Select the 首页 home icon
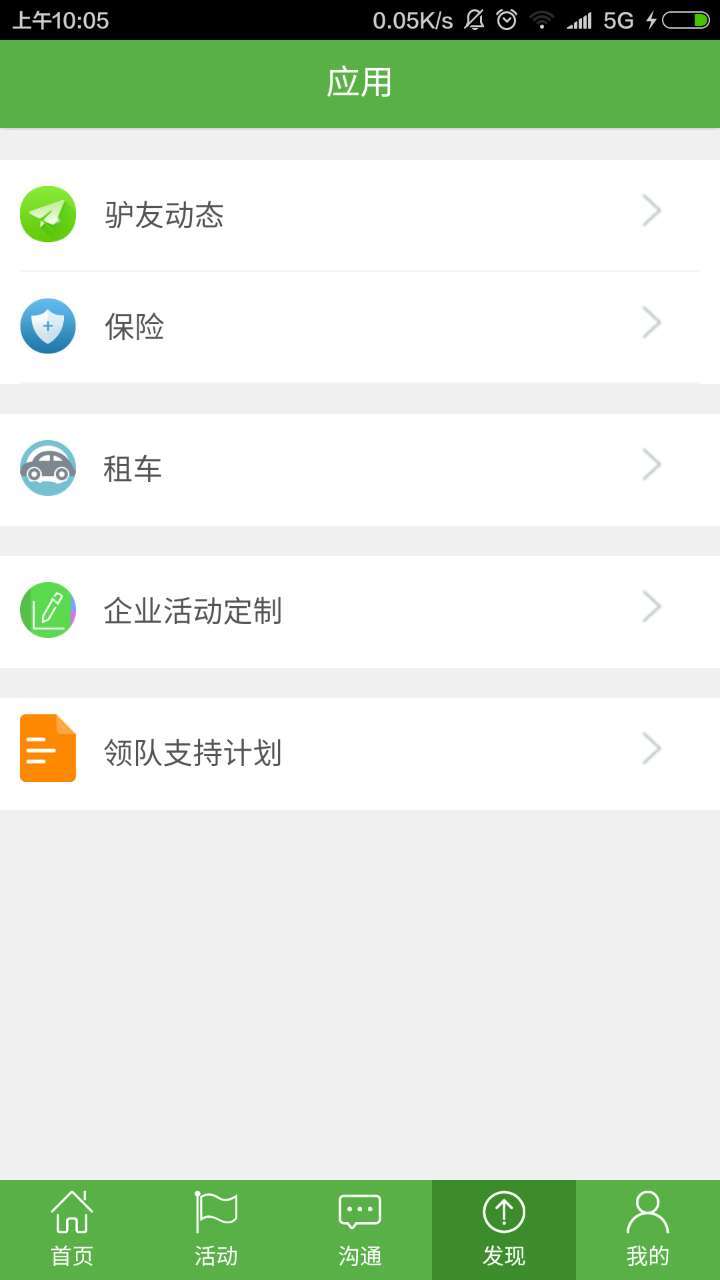This screenshot has width=720, height=1280. (71, 1211)
